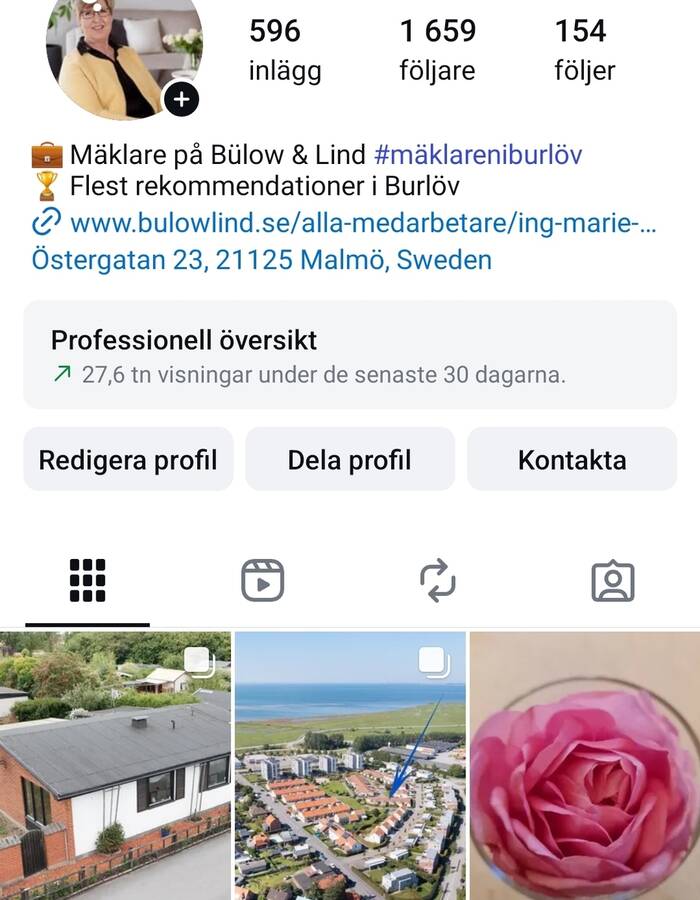View the 1 659 följare list

(437, 50)
